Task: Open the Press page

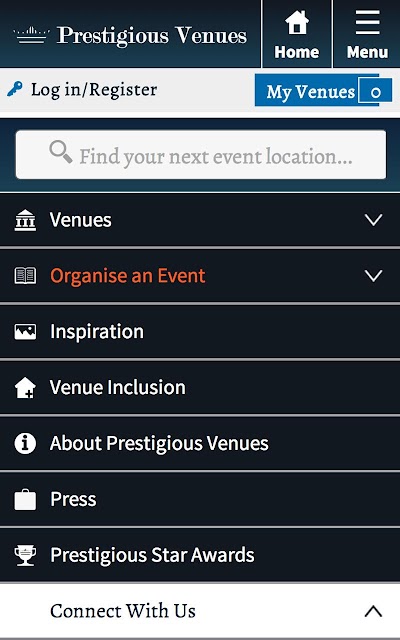Action: (x=200, y=500)
